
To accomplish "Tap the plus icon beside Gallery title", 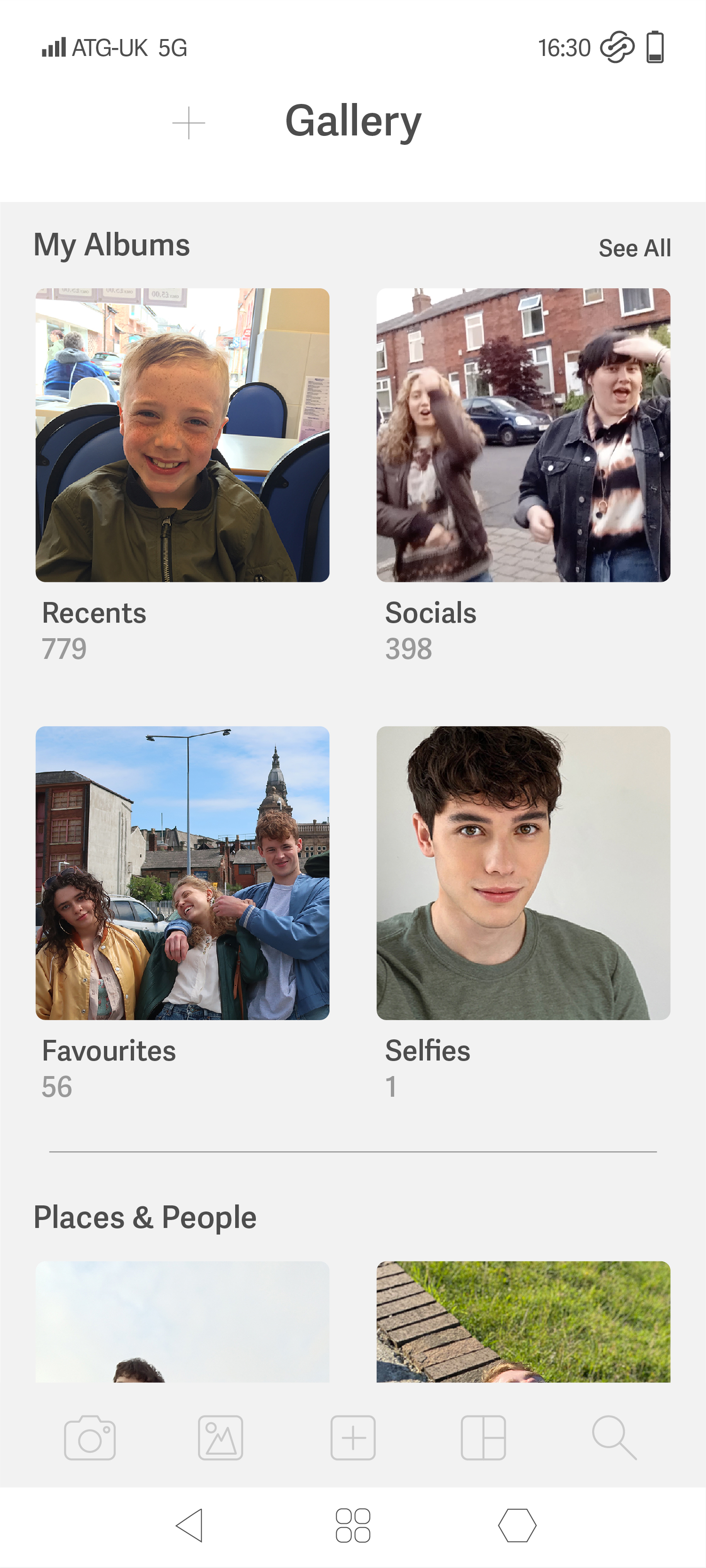I will (x=189, y=123).
